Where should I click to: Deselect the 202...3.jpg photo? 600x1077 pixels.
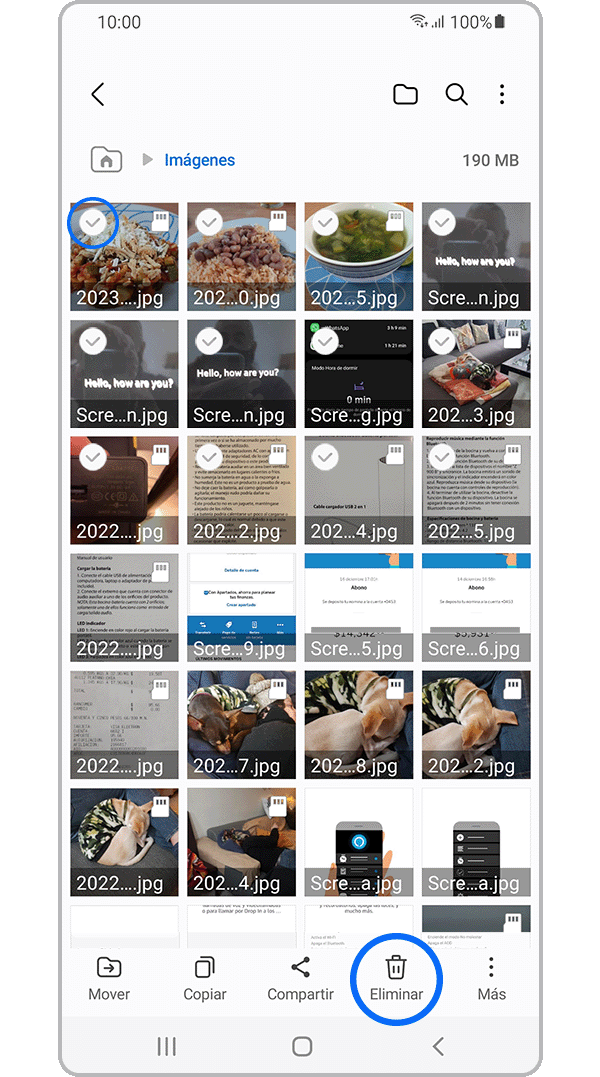click(x=442, y=341)
